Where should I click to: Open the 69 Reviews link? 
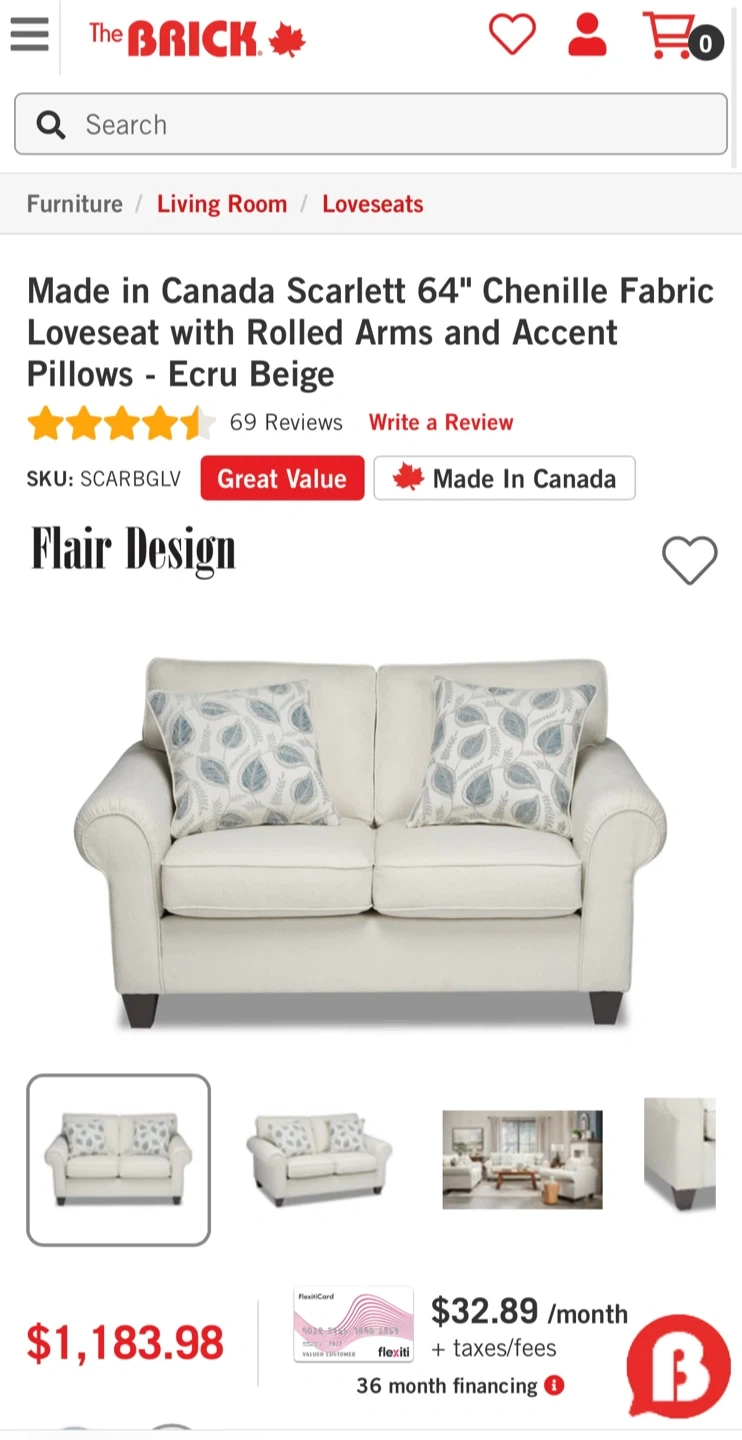286,422
